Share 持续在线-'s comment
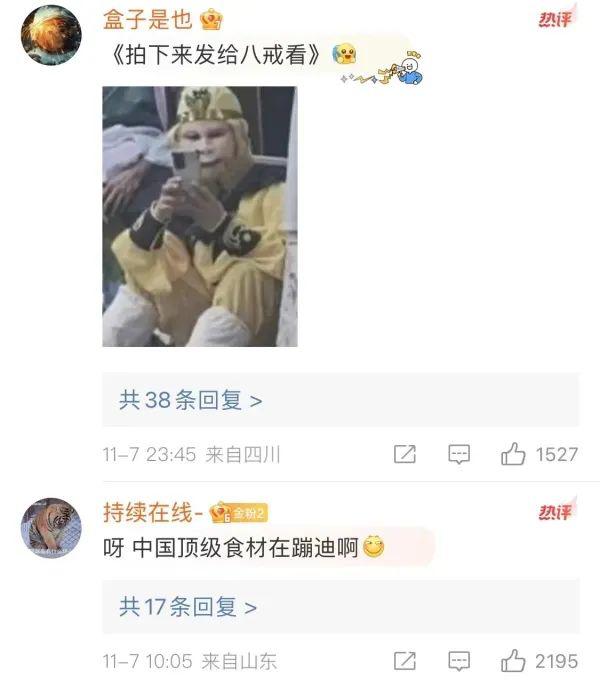Viewport: 600px width, 687px height. 404,661
